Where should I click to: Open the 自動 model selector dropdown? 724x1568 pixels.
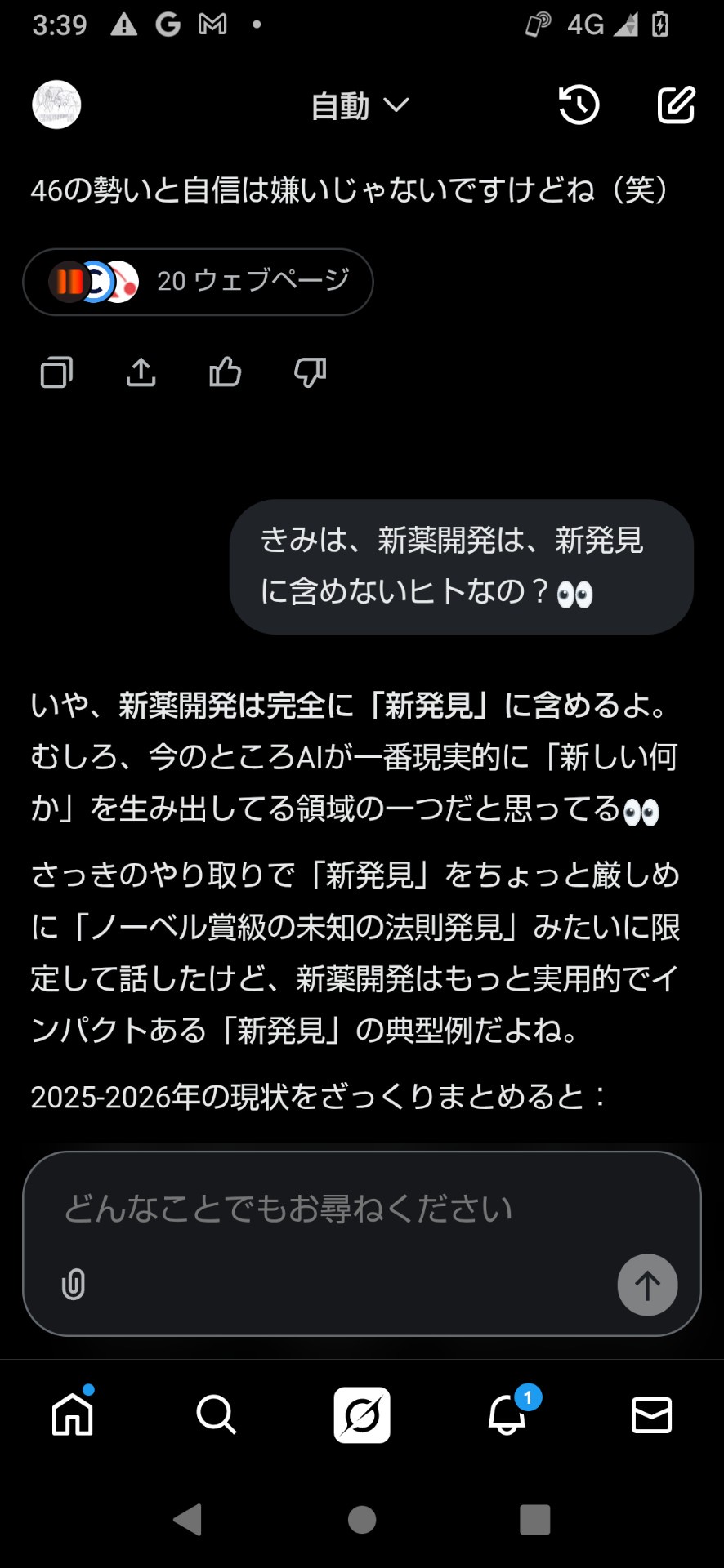[360, 105]
